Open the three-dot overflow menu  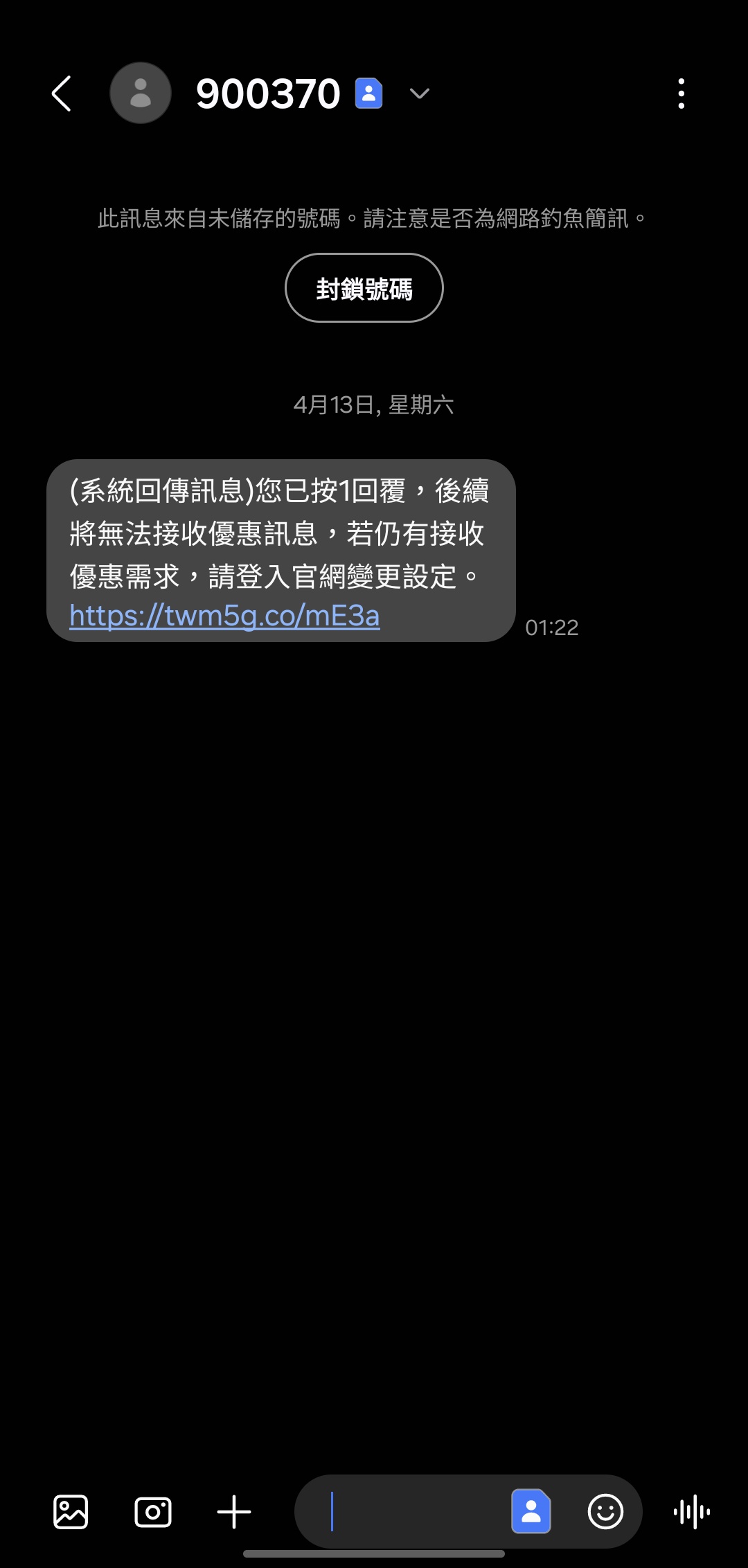pyautogui.click(x=682, y=93)
